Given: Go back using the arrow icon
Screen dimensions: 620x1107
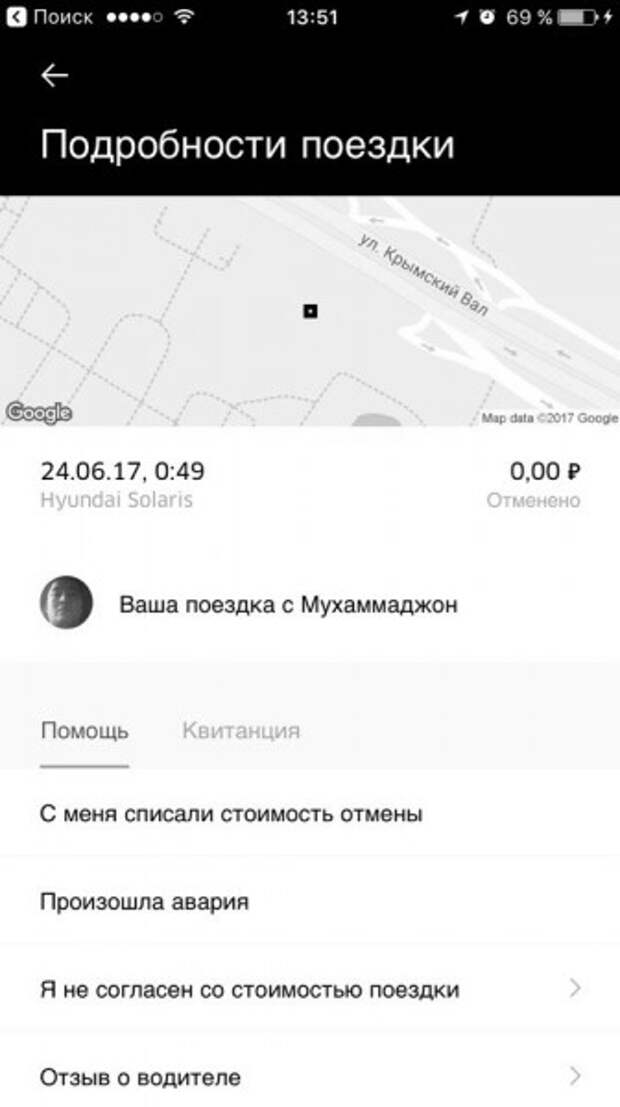Looking at the screenshot, I should [54, 76].
